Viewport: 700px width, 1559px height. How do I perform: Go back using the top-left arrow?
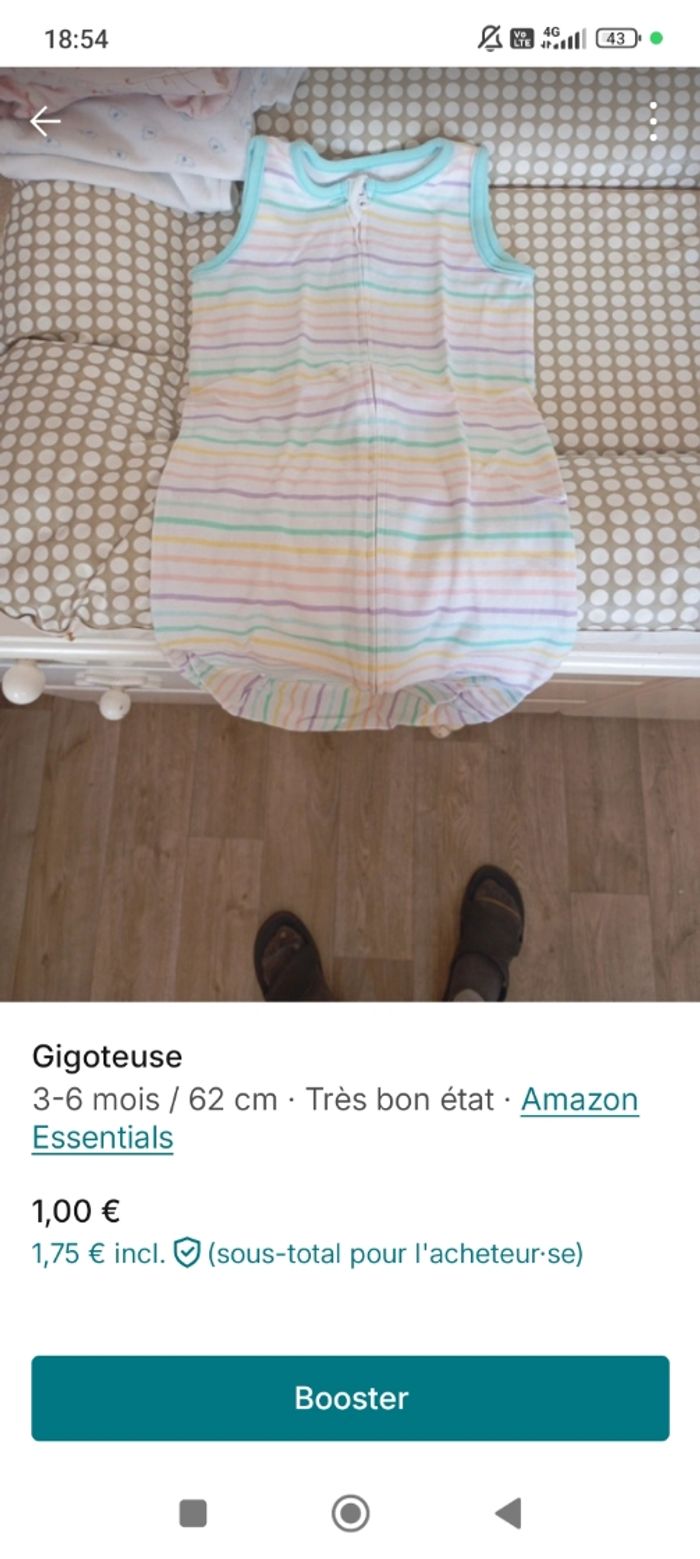45,122
